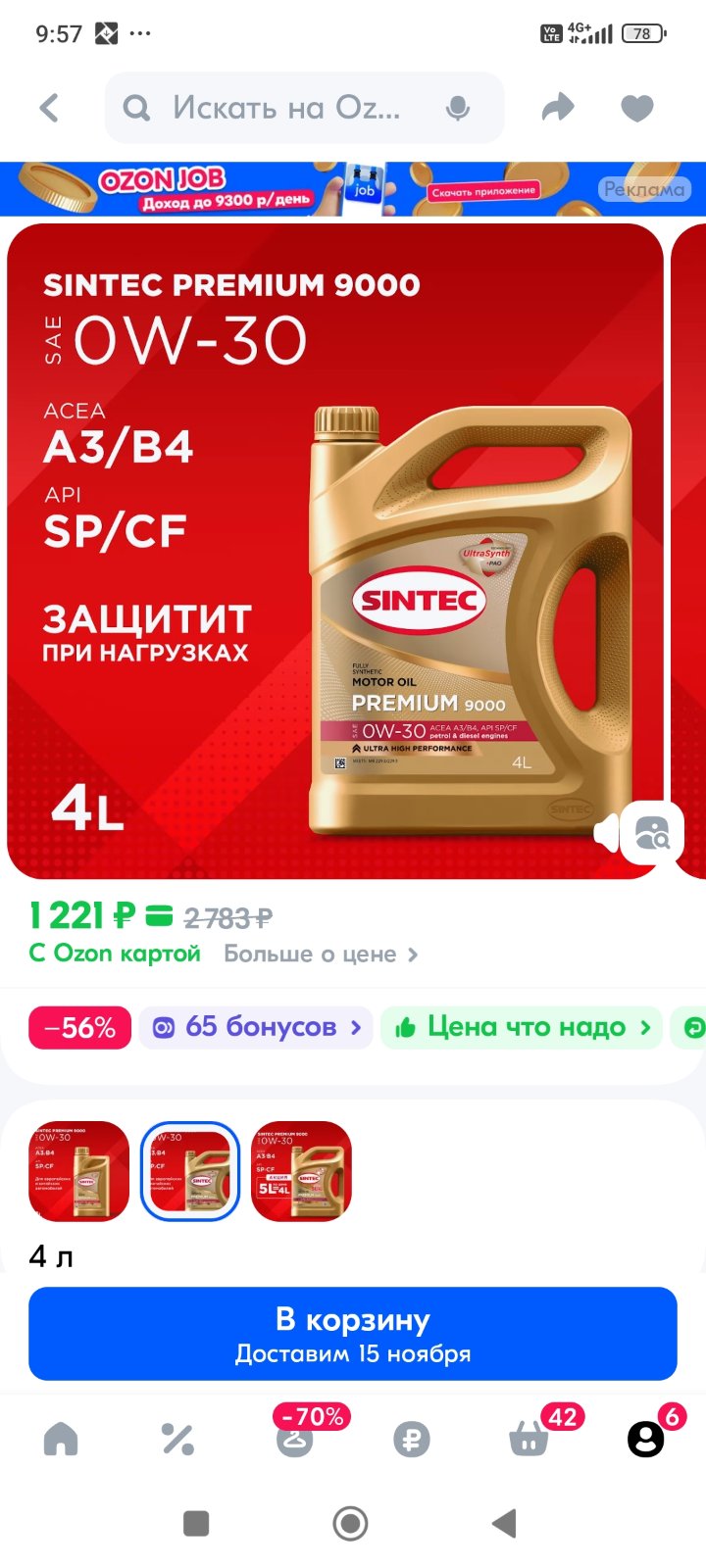The height and width of the screenshot is (1568, 706).
Task: Open the cart tab with 42 items
Action: (529, 1439)
